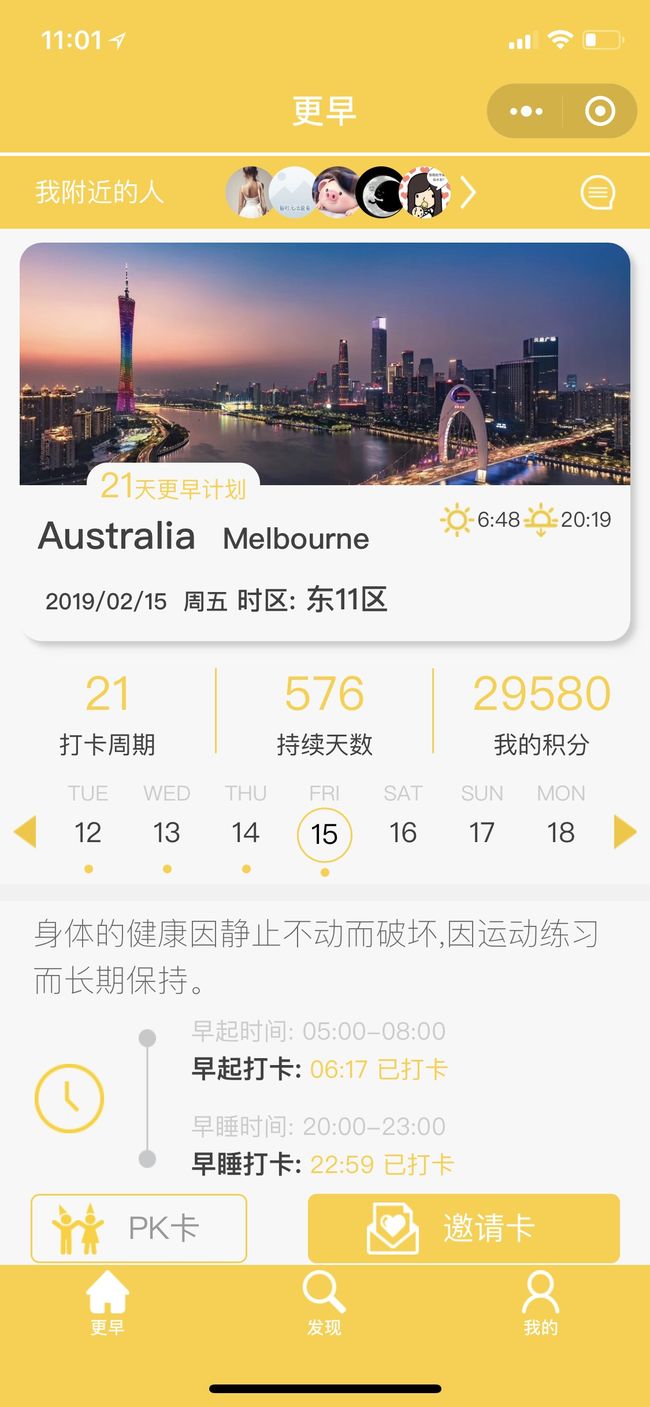This screenshot has width=650, height=1407.
Task: Switch to the 发现 discover tab
Action: [x=324, y=1304]
